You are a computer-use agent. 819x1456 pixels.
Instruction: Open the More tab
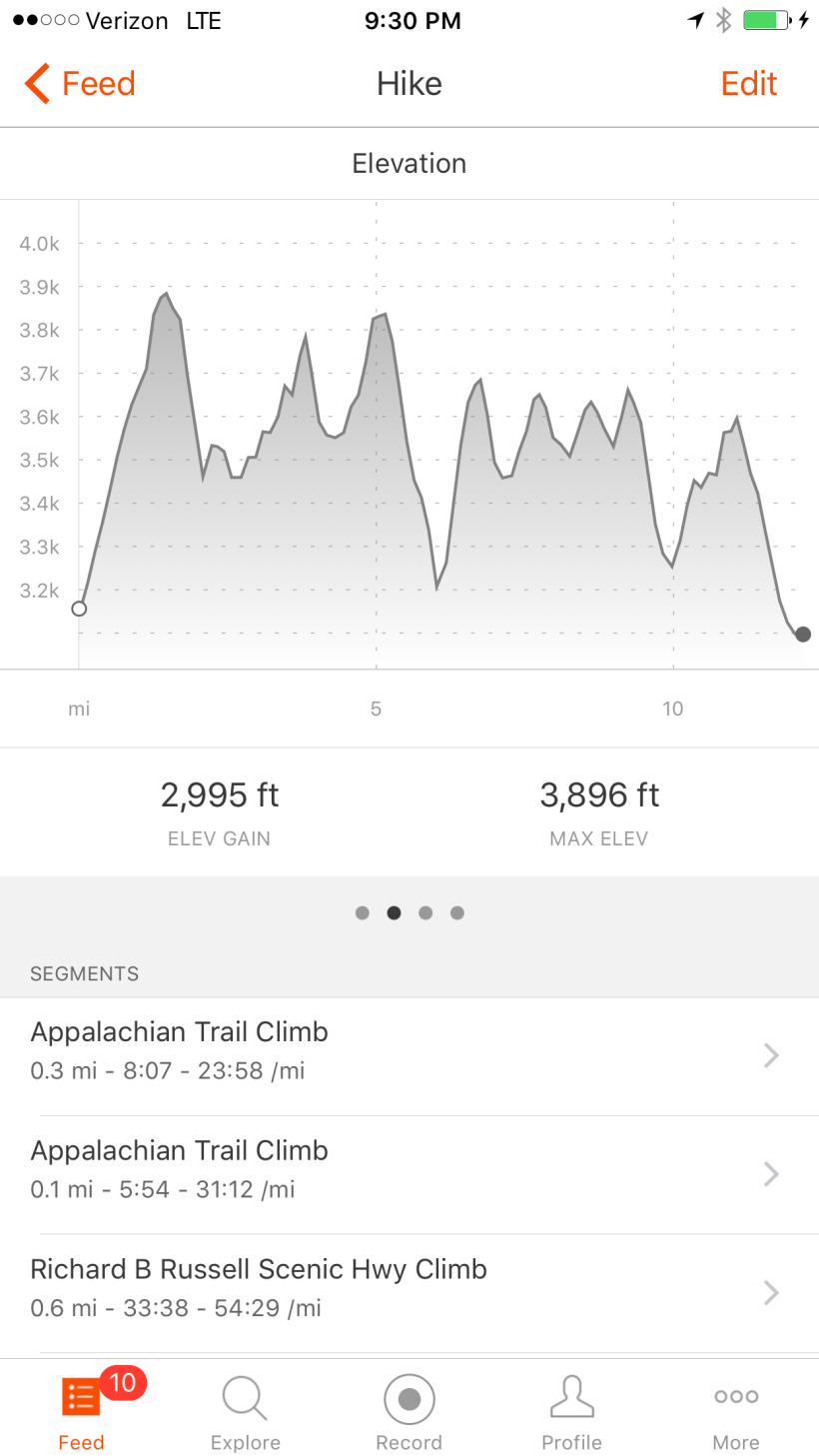coord(736,1412)
